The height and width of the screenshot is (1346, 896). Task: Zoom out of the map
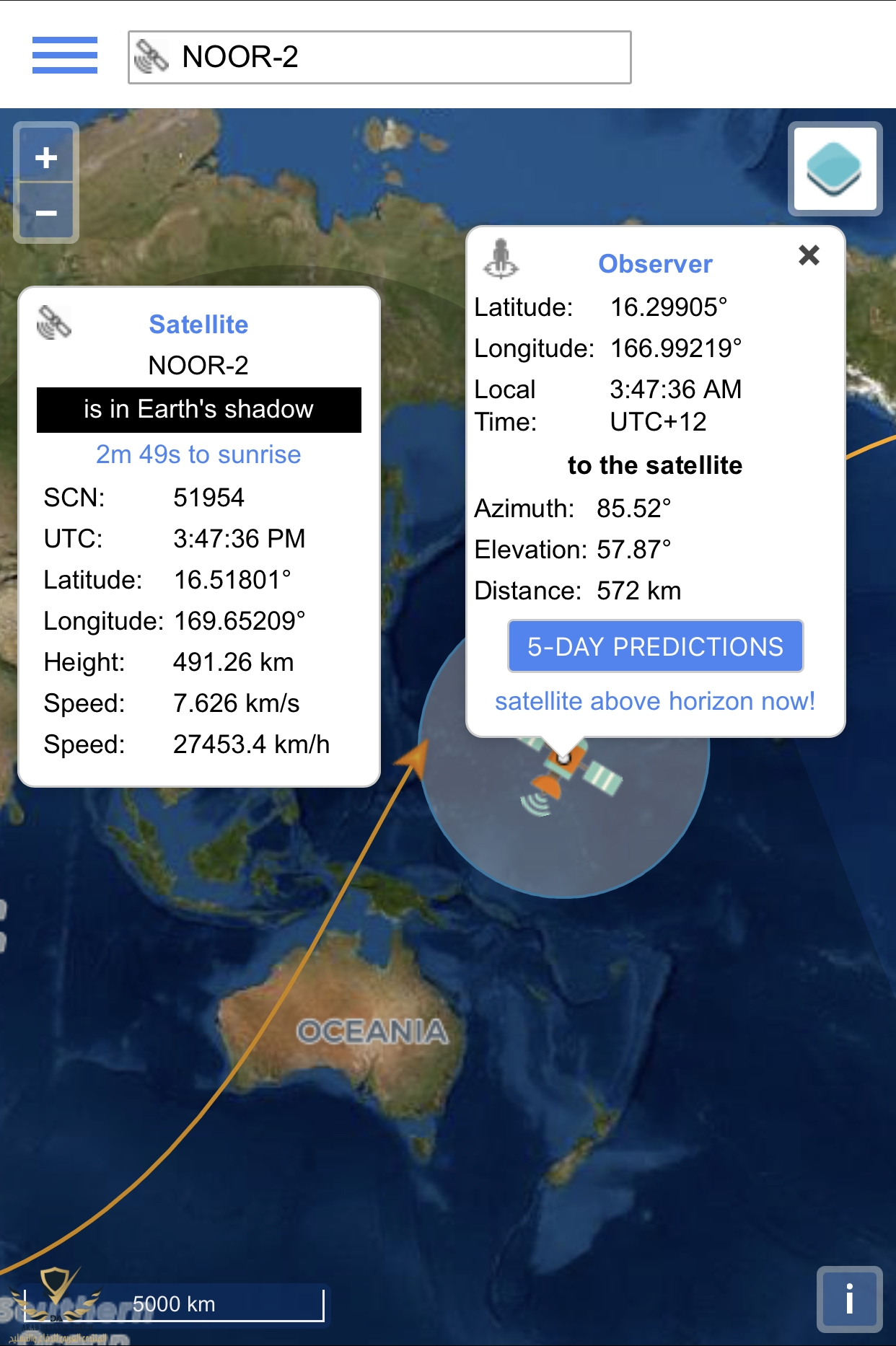click(46, 213)
